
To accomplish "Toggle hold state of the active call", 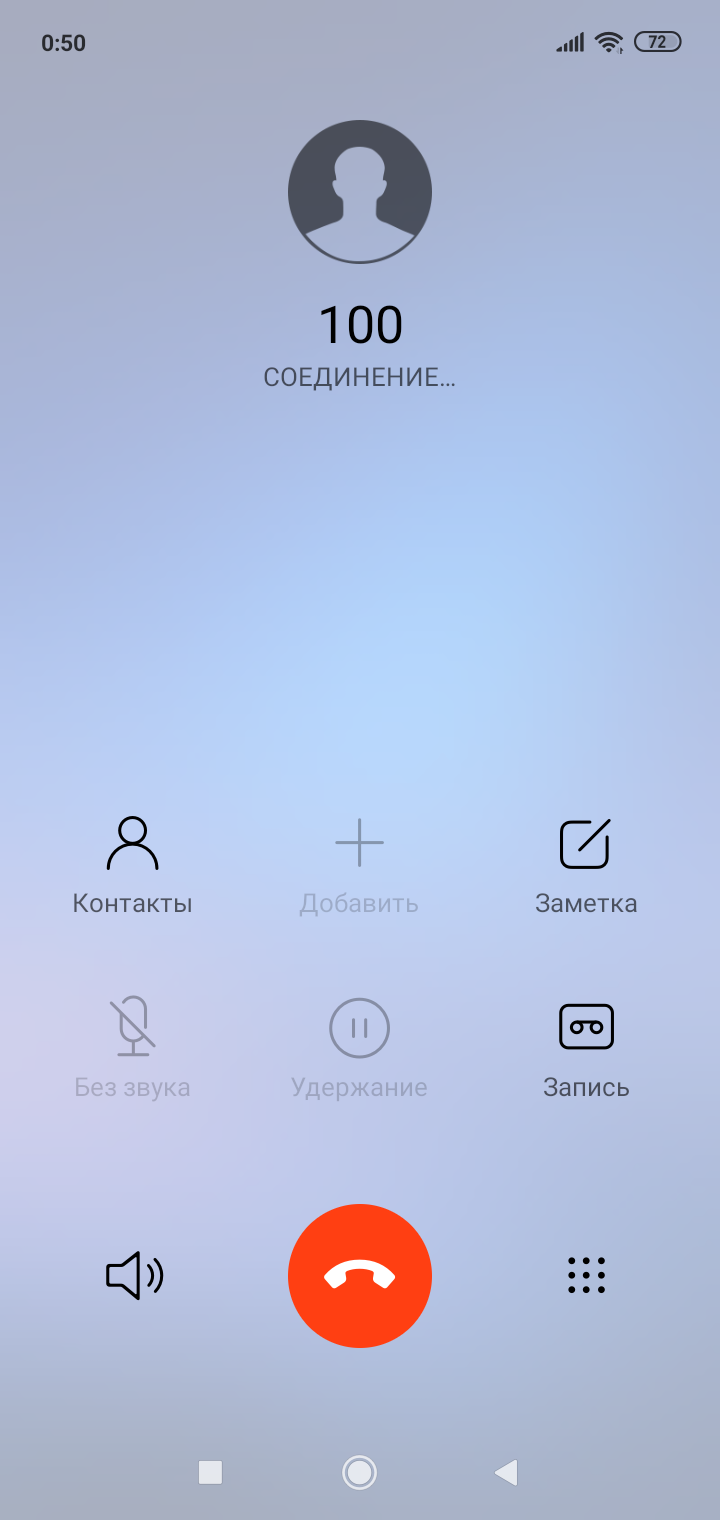I will [x=359, y=1046].
